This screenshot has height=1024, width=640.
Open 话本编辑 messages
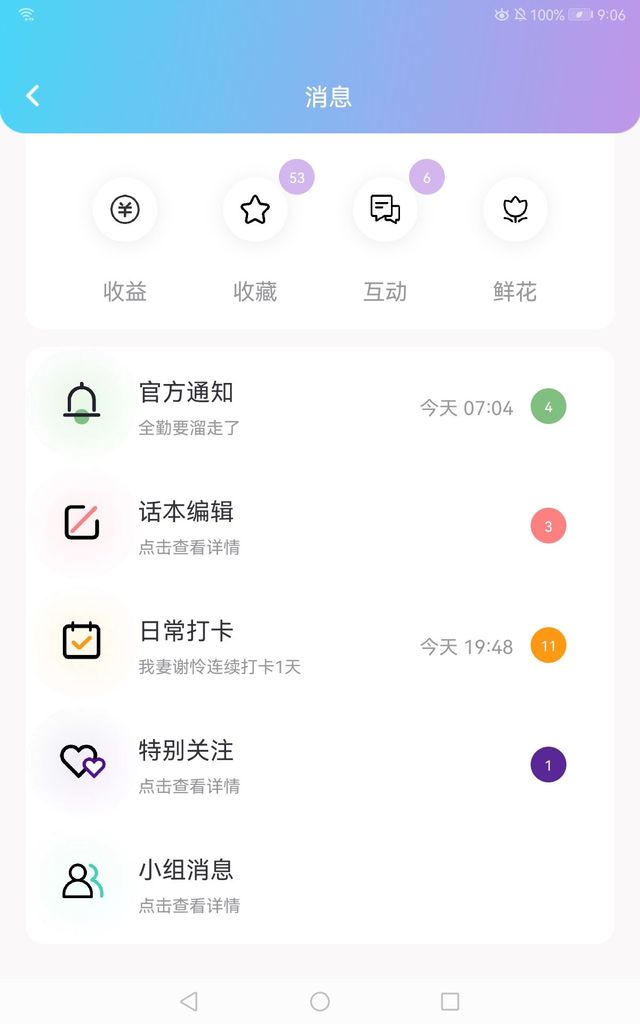point(320,526)
